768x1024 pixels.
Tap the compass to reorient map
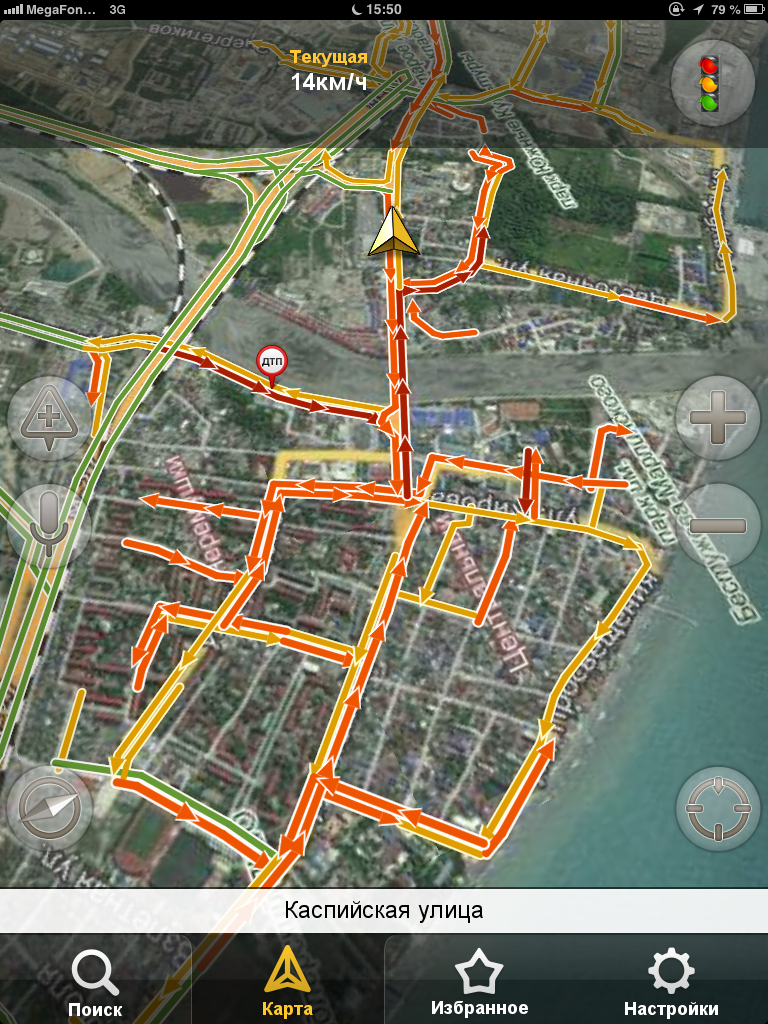[x=50, y=807]
